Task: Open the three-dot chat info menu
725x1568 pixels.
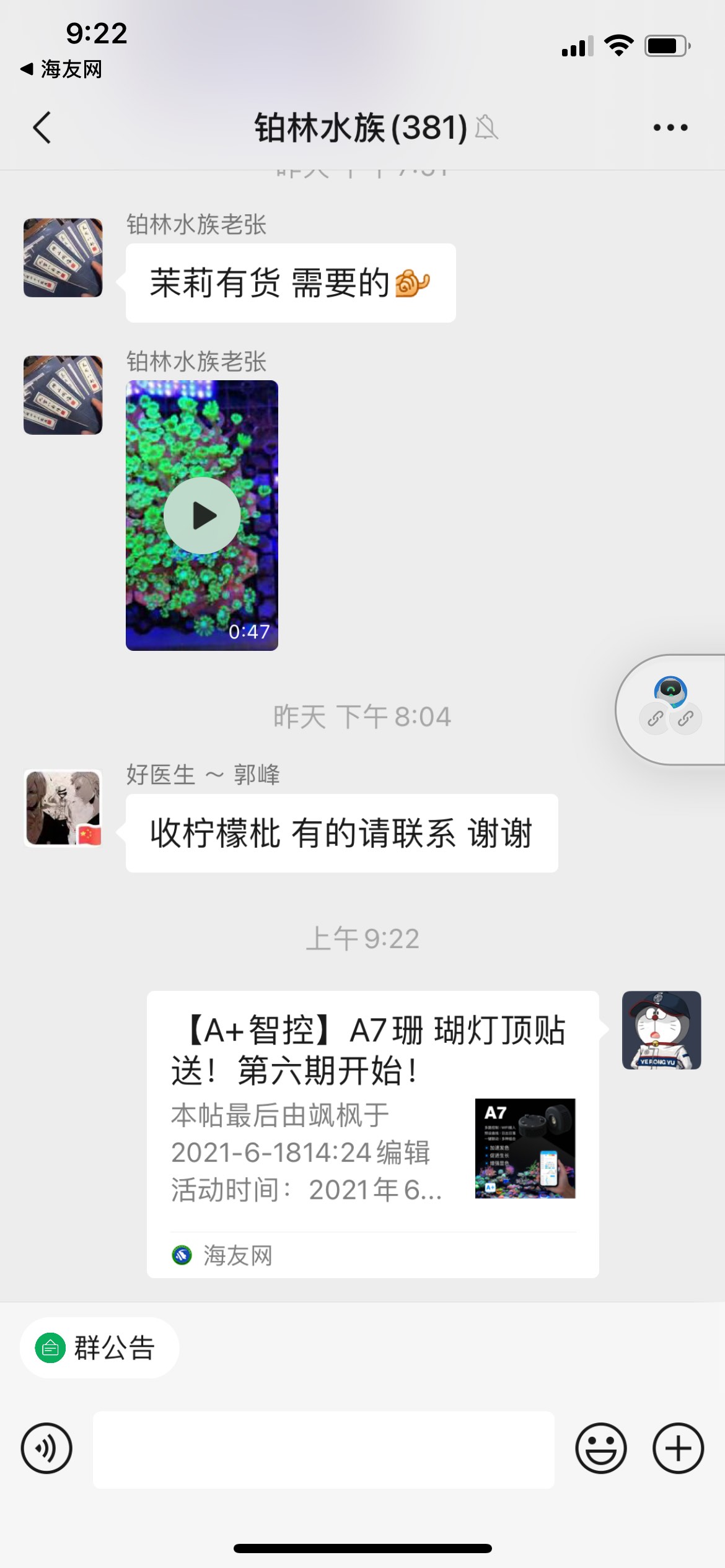Action: click(670, 128)
